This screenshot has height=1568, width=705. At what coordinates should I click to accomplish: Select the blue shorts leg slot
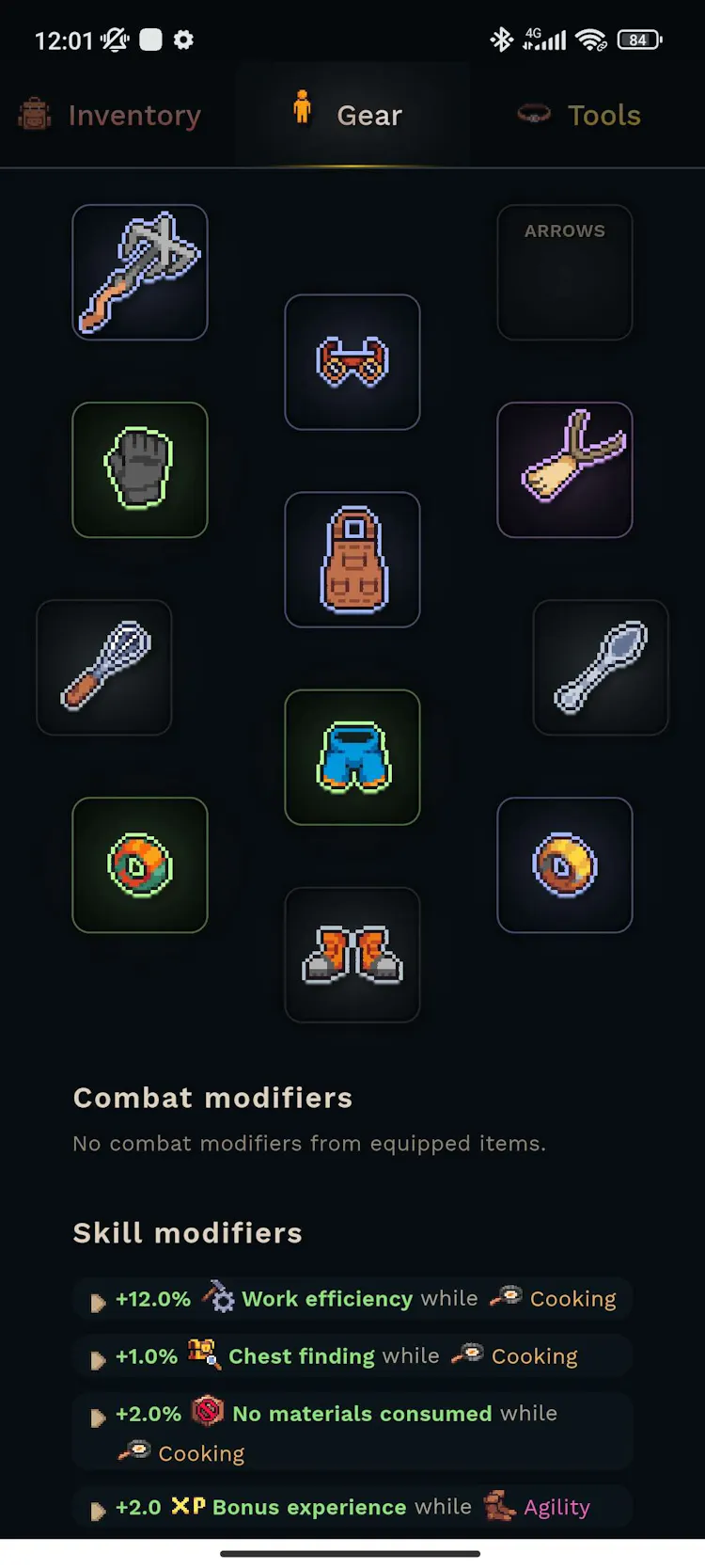(x=352, y=757)
